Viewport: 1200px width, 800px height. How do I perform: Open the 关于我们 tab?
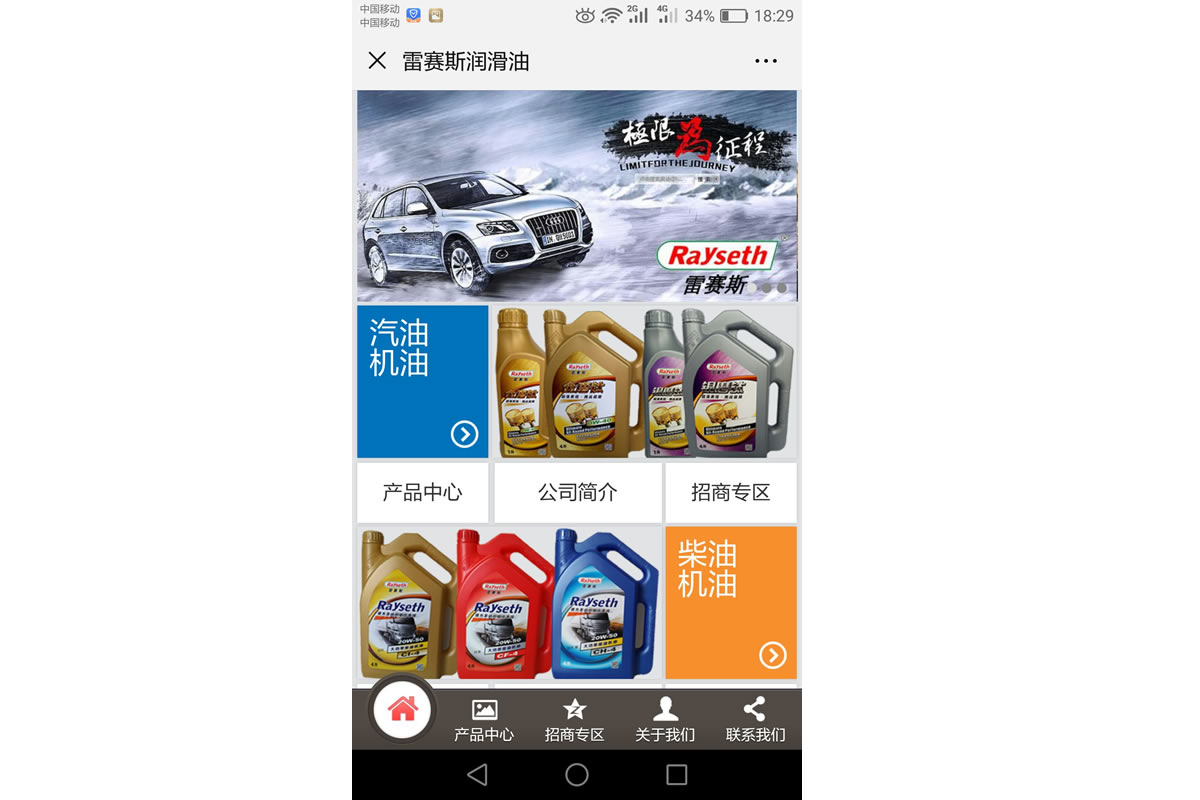click(665, 720)
